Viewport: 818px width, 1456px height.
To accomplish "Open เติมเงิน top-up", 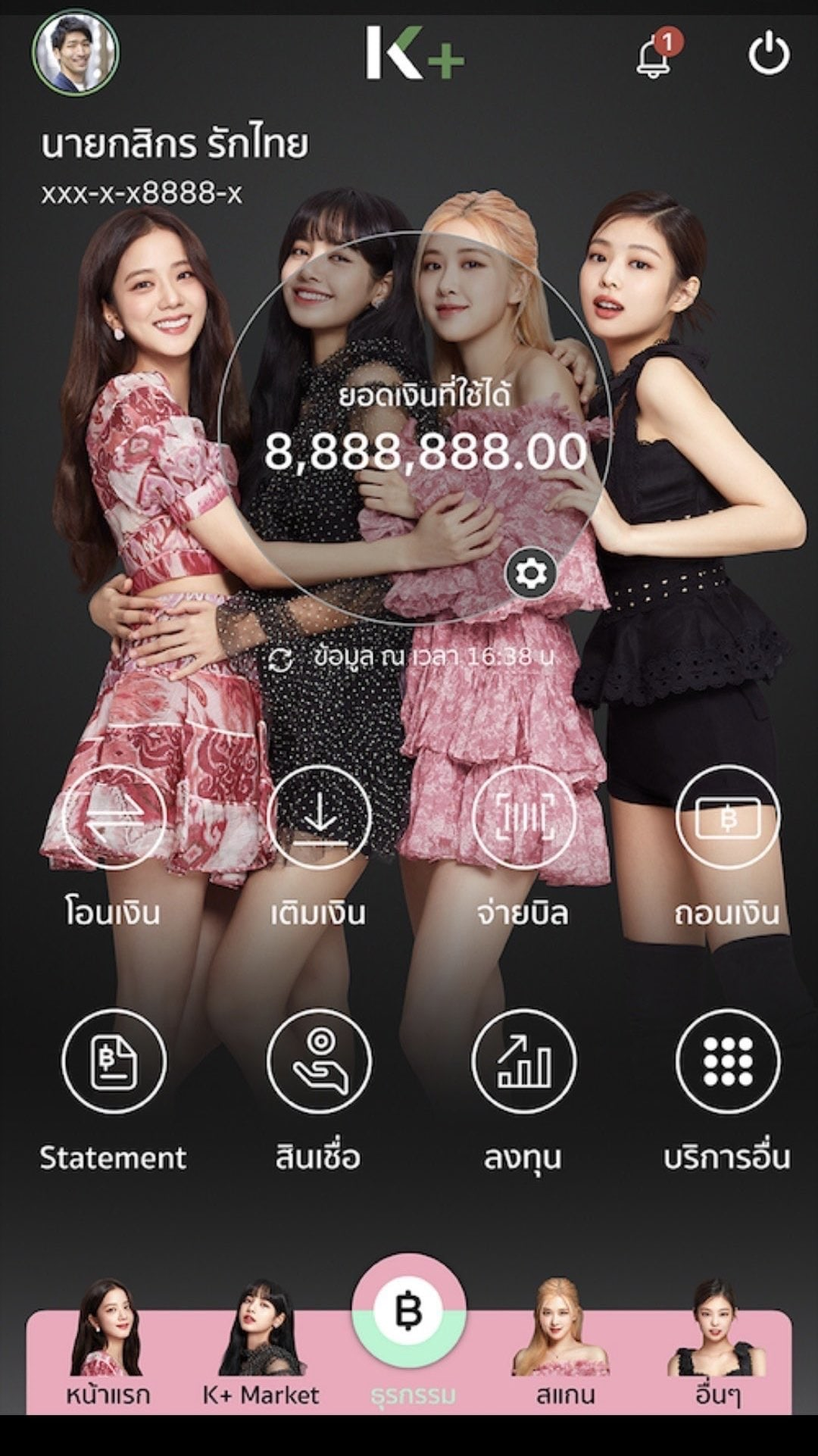I will (x=319, y=818).
